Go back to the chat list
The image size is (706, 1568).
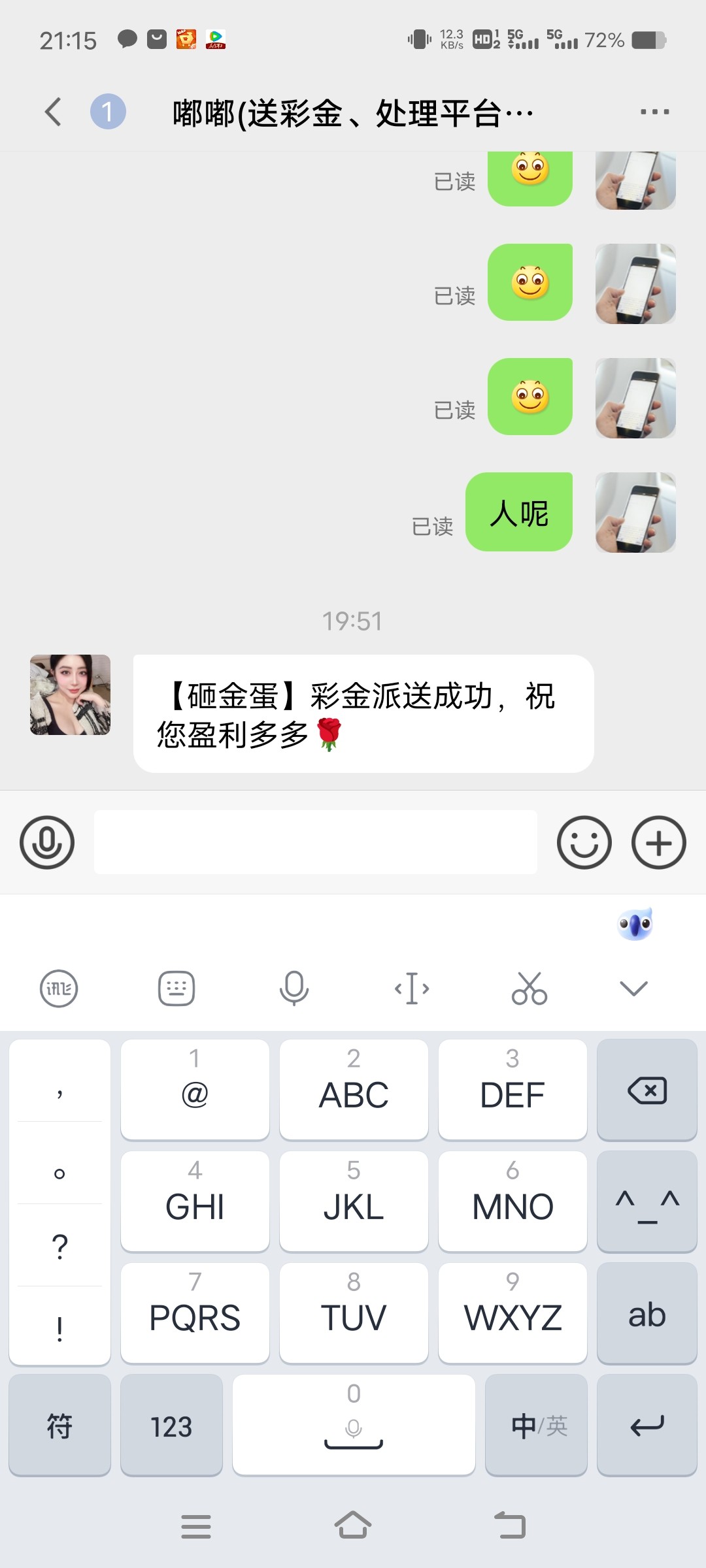pyautogui.click(x=54, y=112)
